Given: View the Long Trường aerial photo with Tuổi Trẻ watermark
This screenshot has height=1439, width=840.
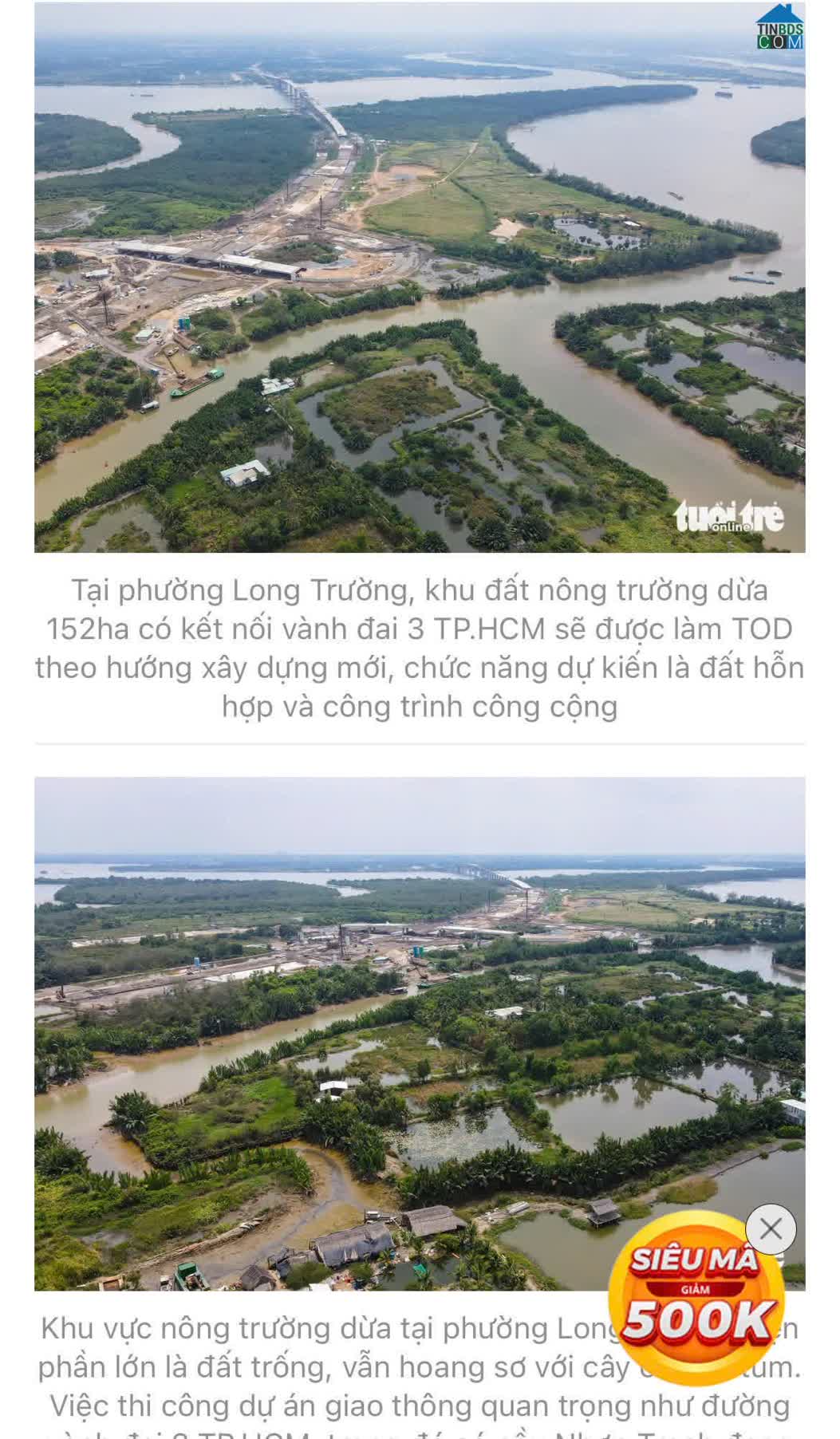Looking at the screenshot, I should [x=420, y=277].
